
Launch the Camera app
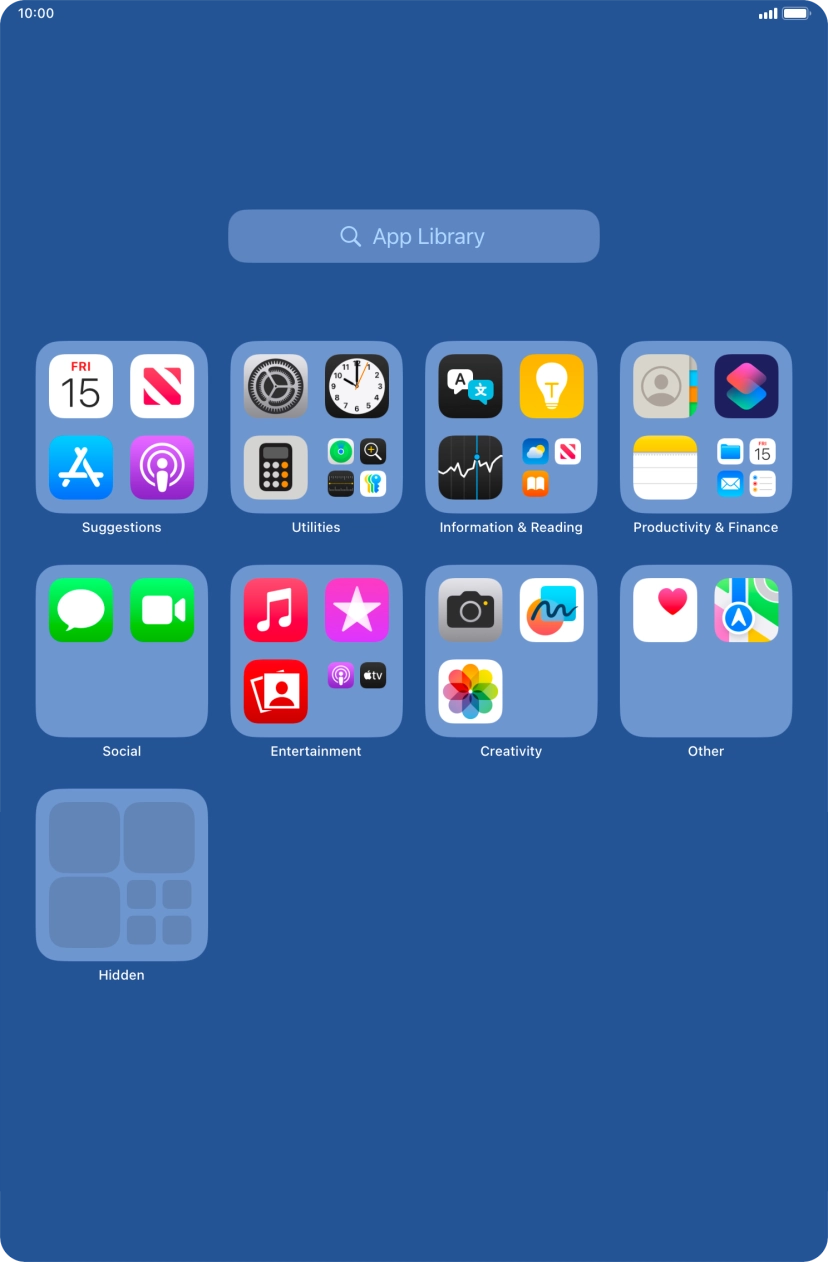(x=470, y=610)
